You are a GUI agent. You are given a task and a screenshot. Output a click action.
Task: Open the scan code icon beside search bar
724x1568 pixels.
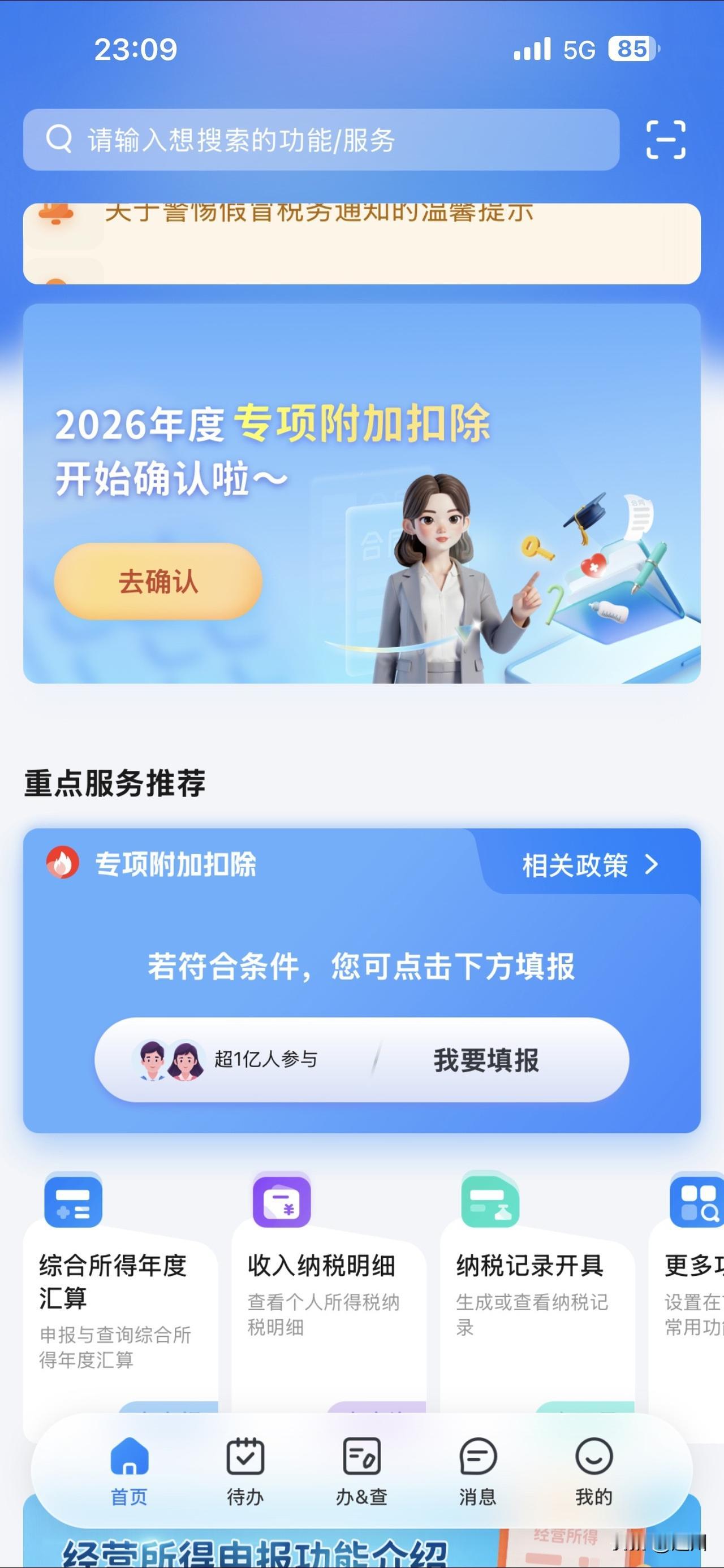(667, 139)
